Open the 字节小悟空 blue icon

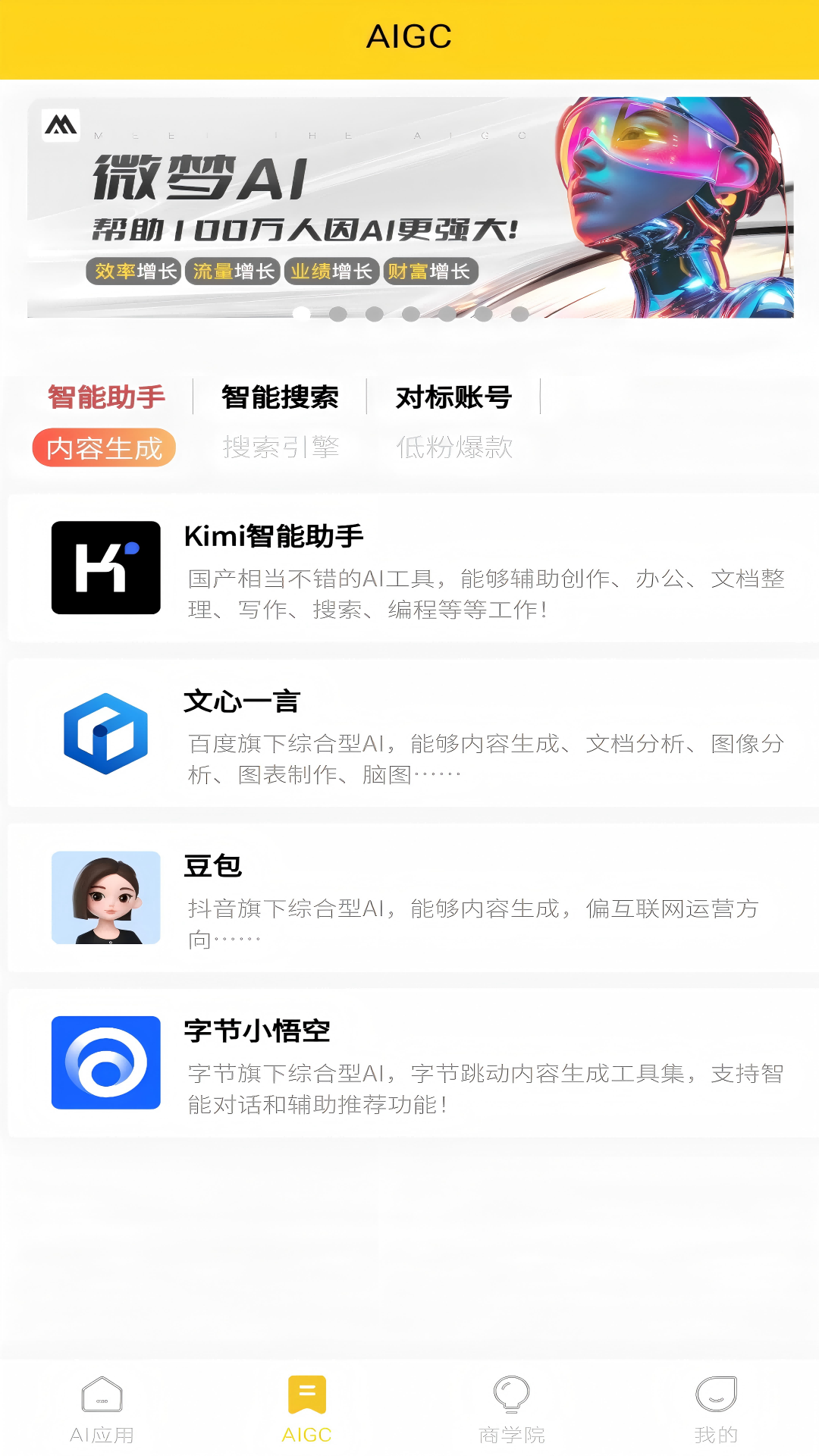105,1062
